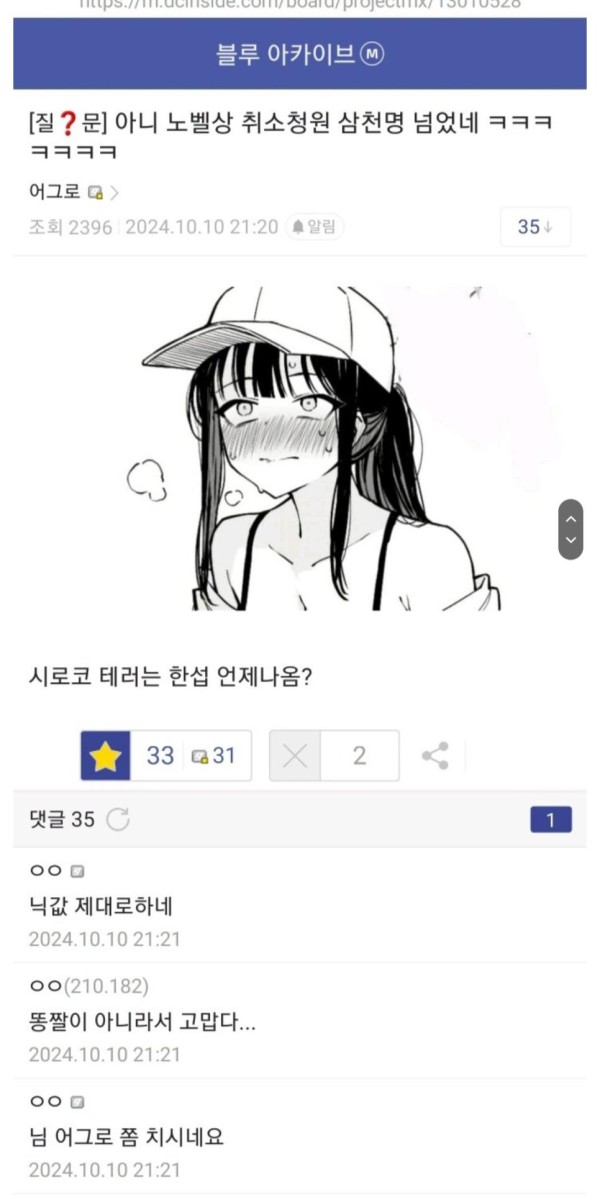Refresh the comment list
Viewport: 600px width, 1202px height.
pyautogui.click(x=118, y=820)
